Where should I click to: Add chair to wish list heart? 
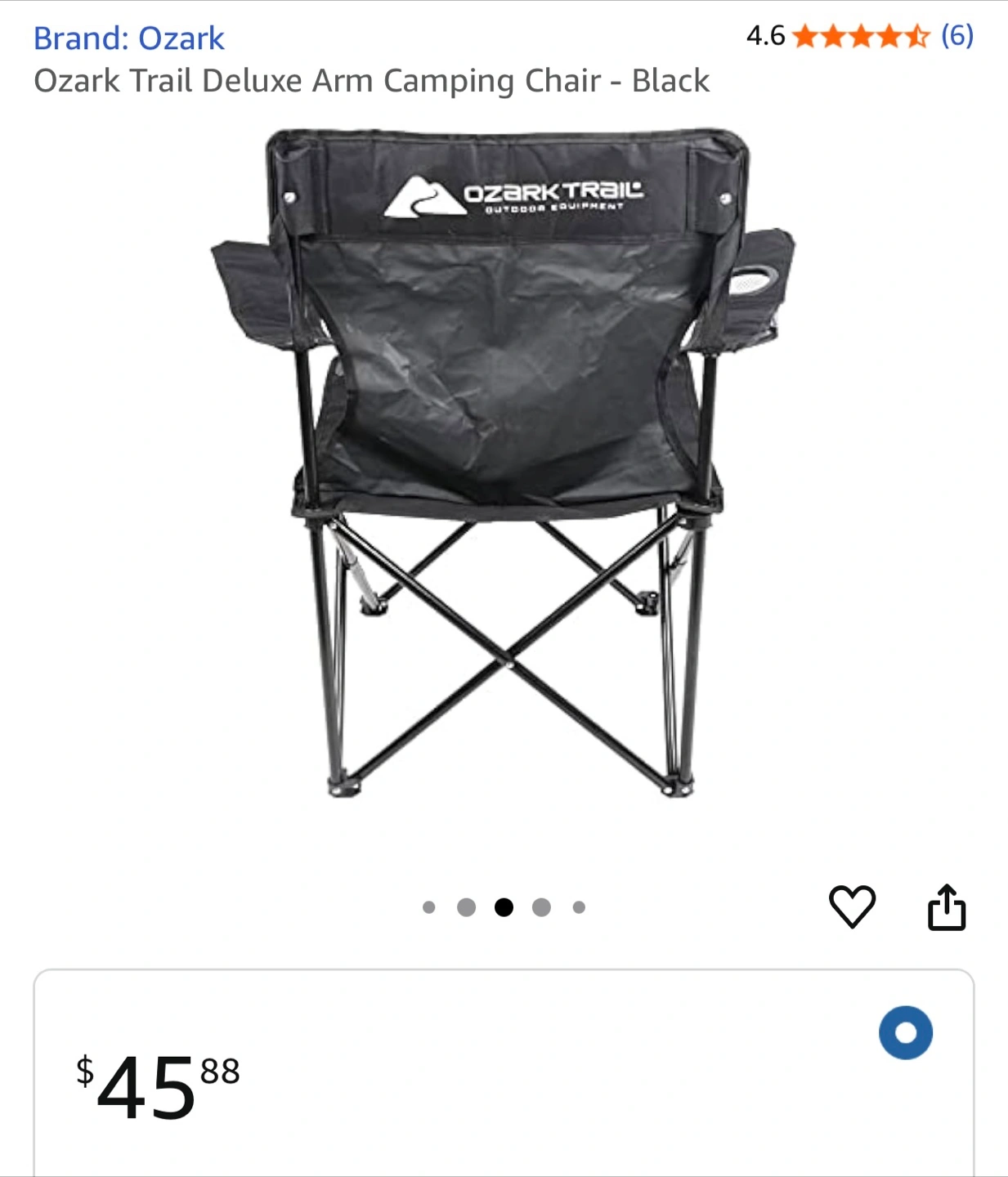[852, 906]
